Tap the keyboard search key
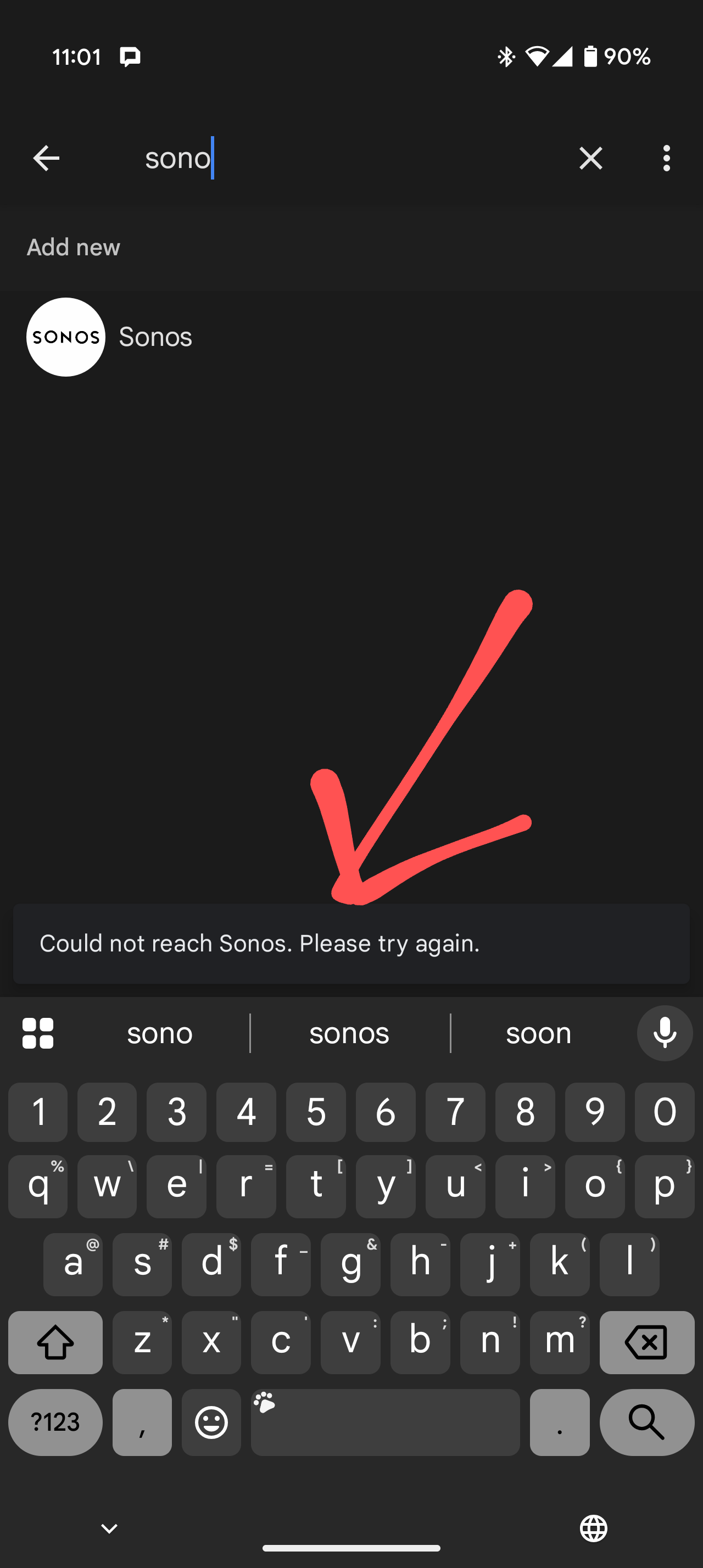The width and height of the screenshot is (703, 1568). 646,1422
